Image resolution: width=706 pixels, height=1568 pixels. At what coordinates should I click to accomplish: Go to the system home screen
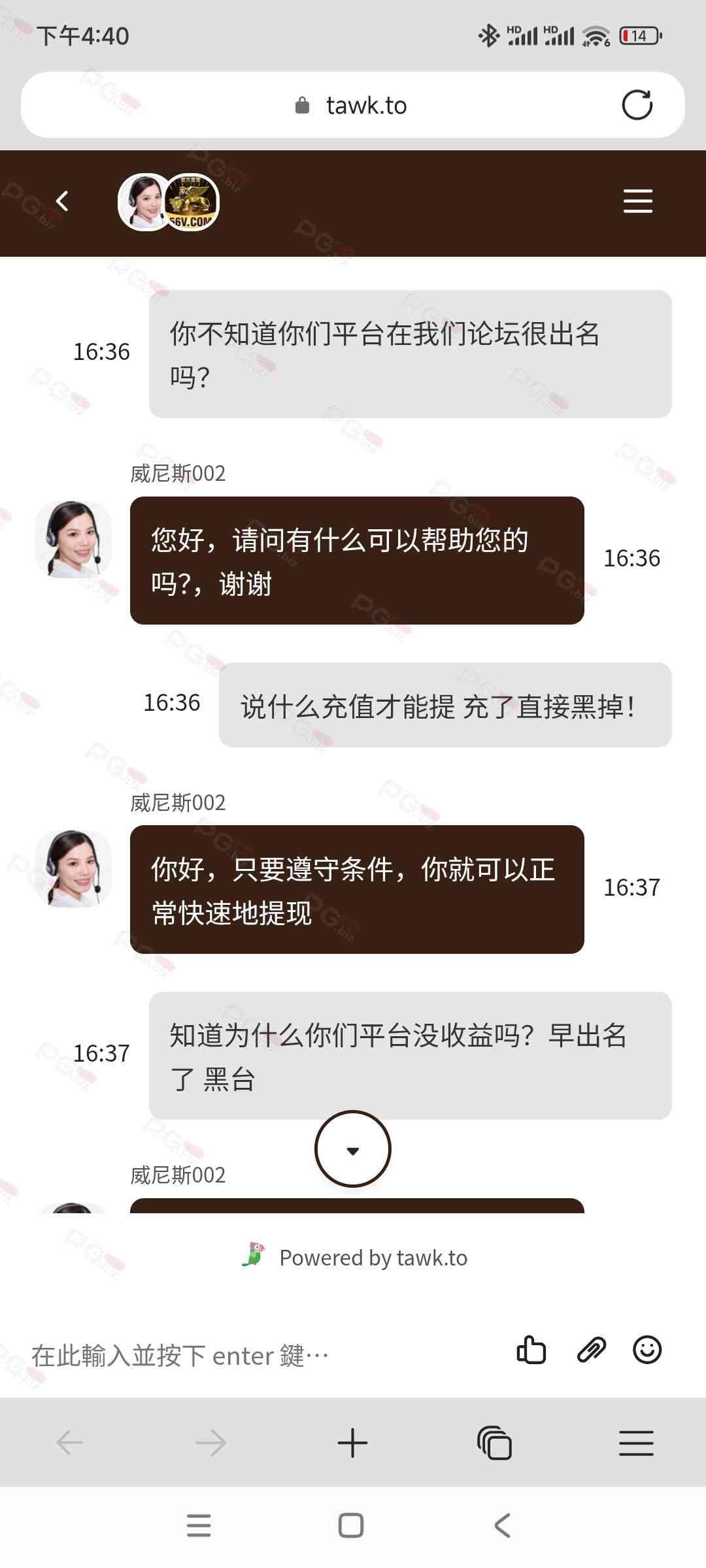point(351,1526)
